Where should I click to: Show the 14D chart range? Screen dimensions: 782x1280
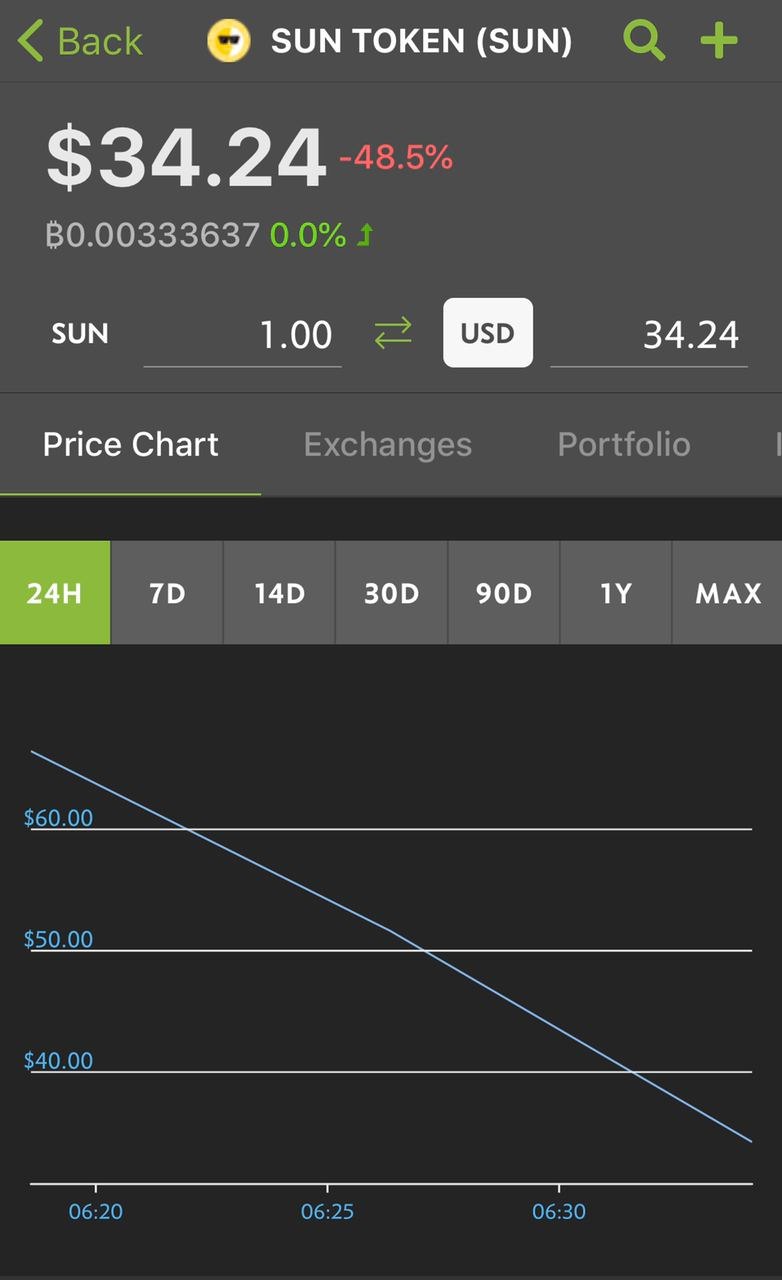(279, 593)
